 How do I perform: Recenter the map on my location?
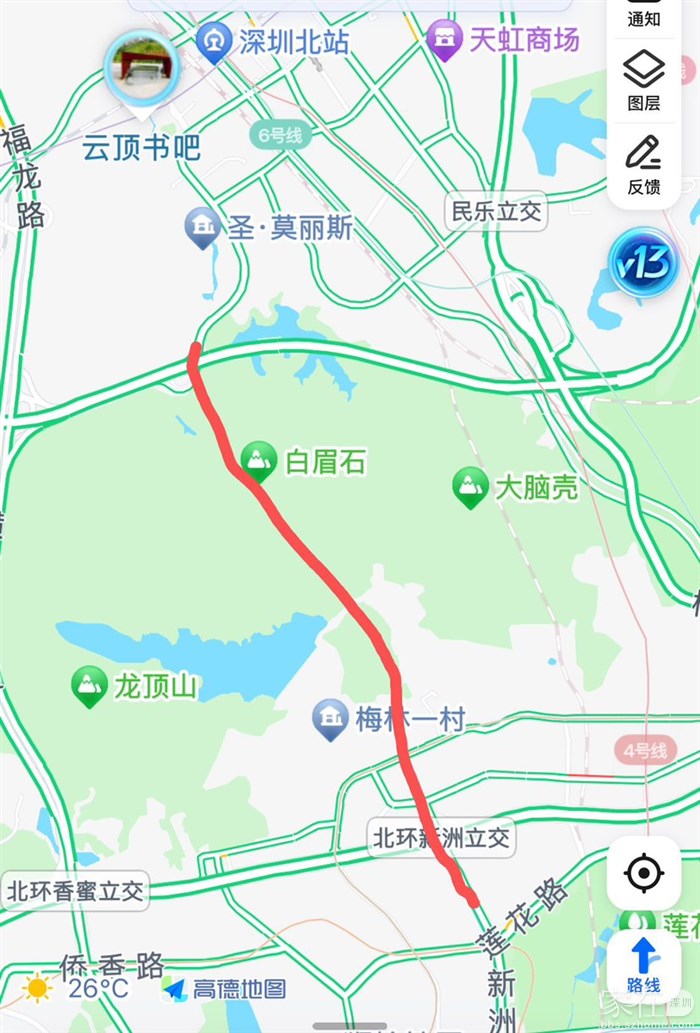pyautogui.click(x=644, y=872)
